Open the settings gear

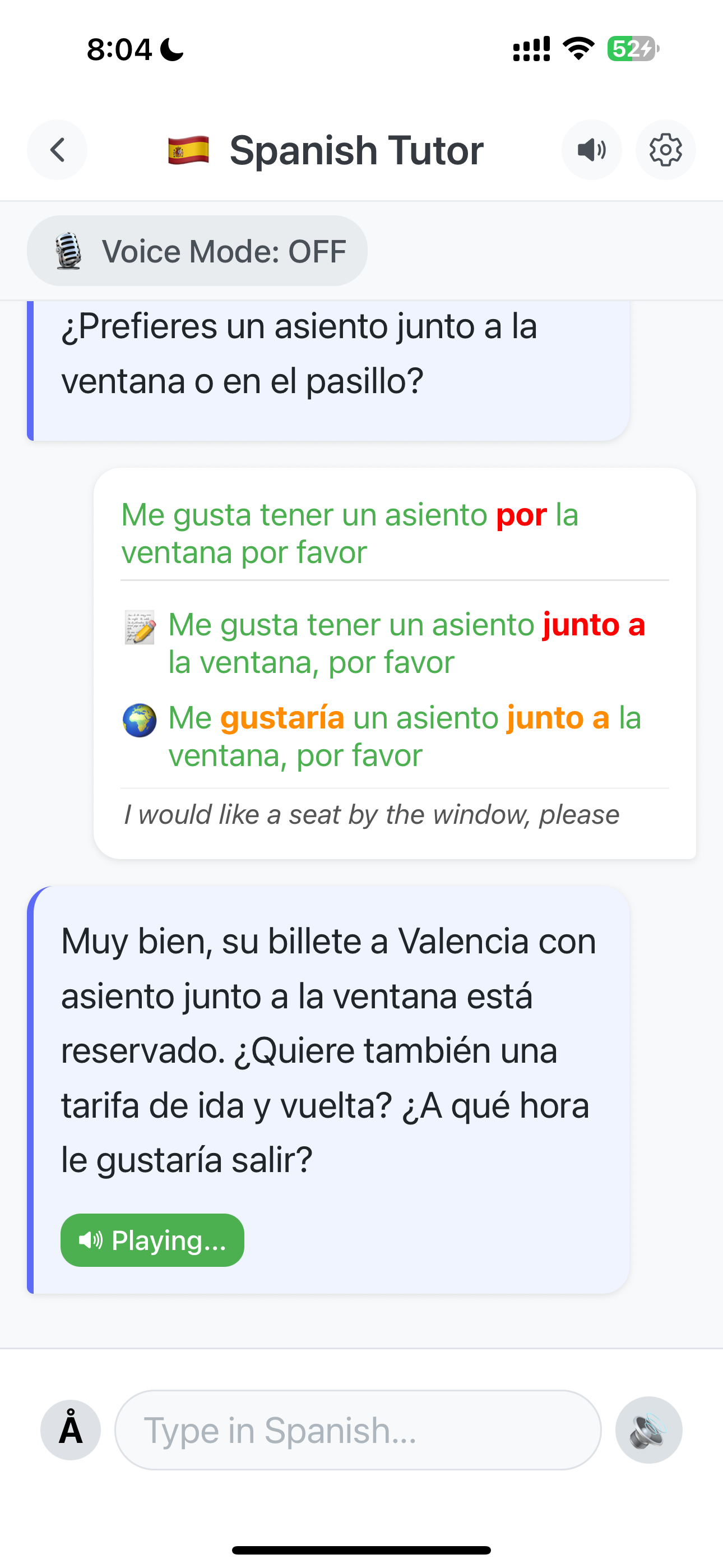click(666, 150)
